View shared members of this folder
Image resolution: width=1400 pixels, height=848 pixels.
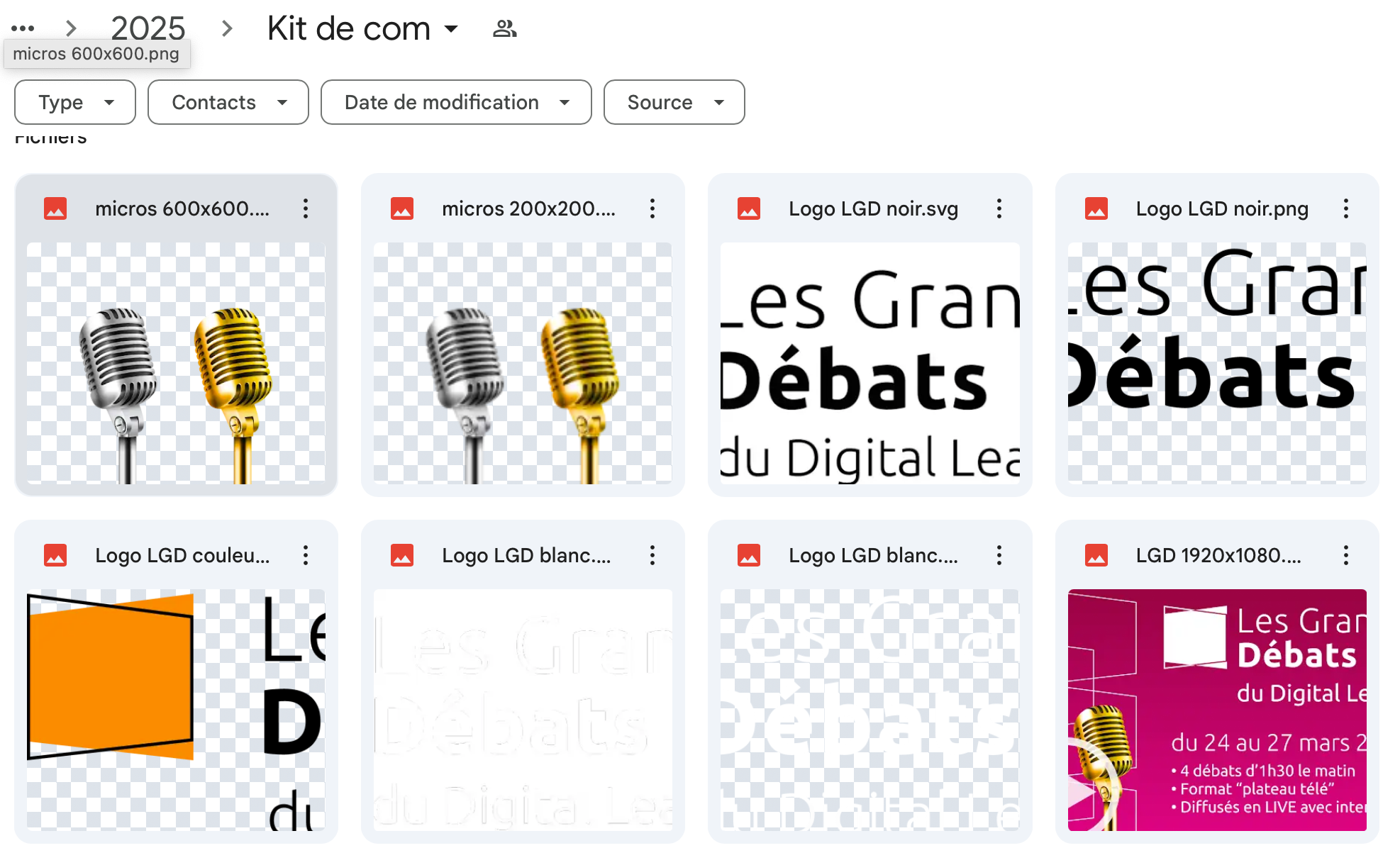click(504, 28)
